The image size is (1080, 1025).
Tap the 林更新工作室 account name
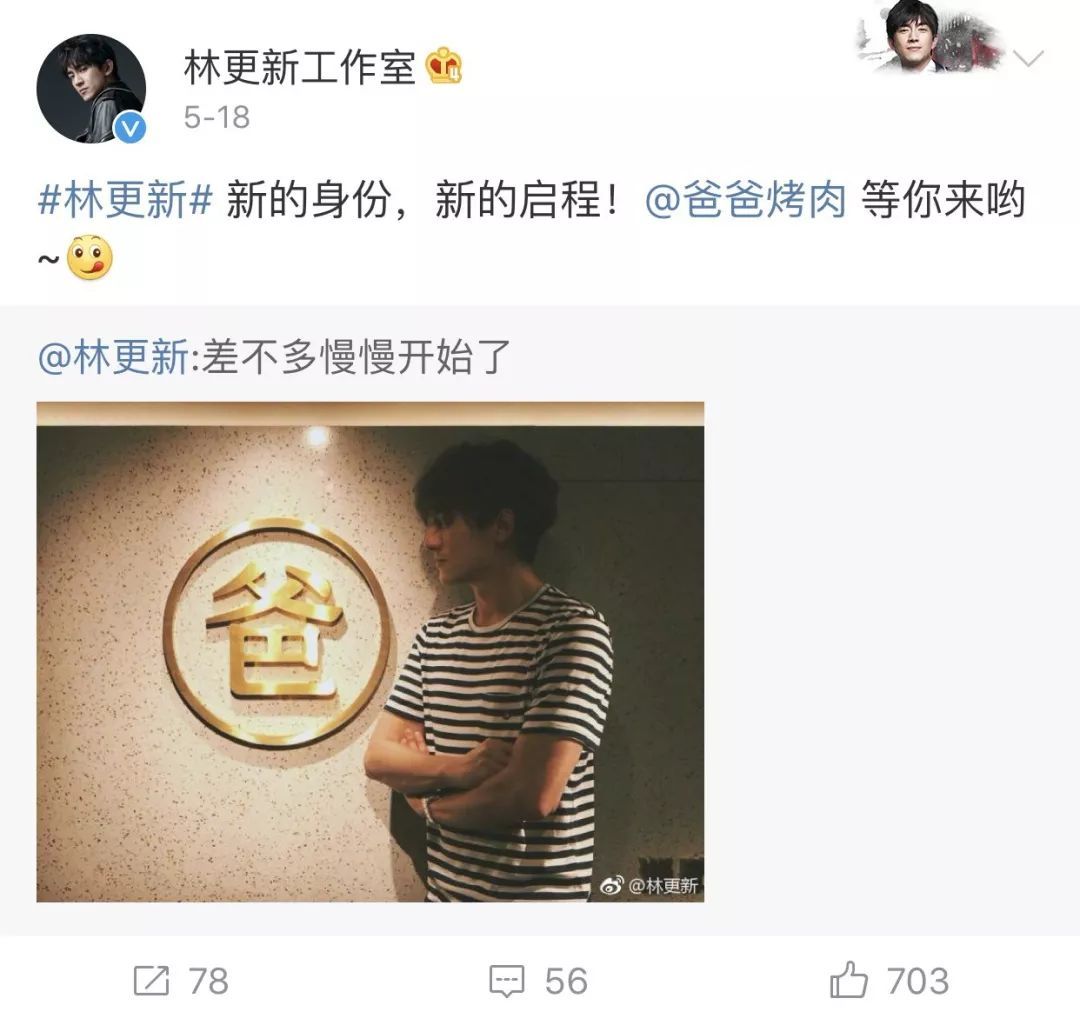pos(299,68)
